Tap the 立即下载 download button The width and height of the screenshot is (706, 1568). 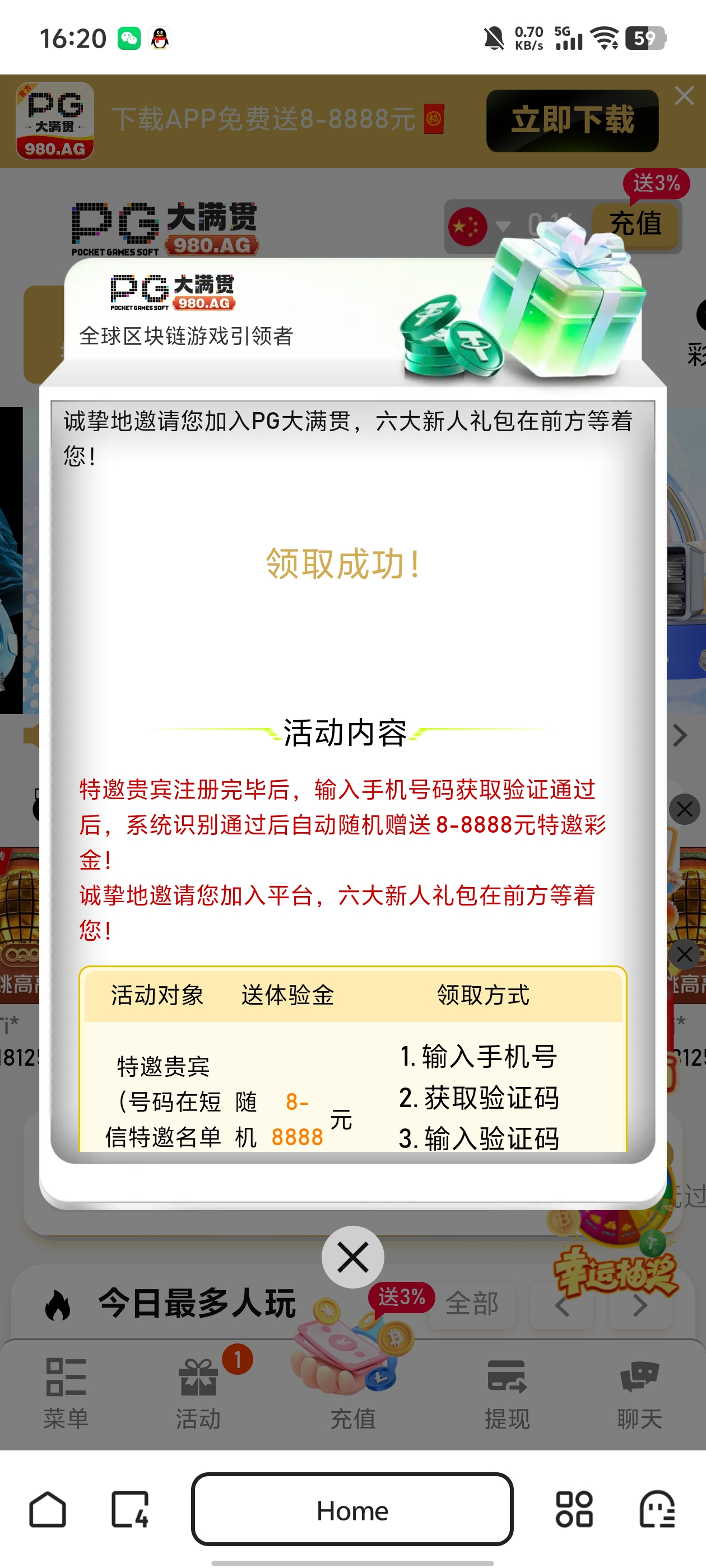(572, 120)
